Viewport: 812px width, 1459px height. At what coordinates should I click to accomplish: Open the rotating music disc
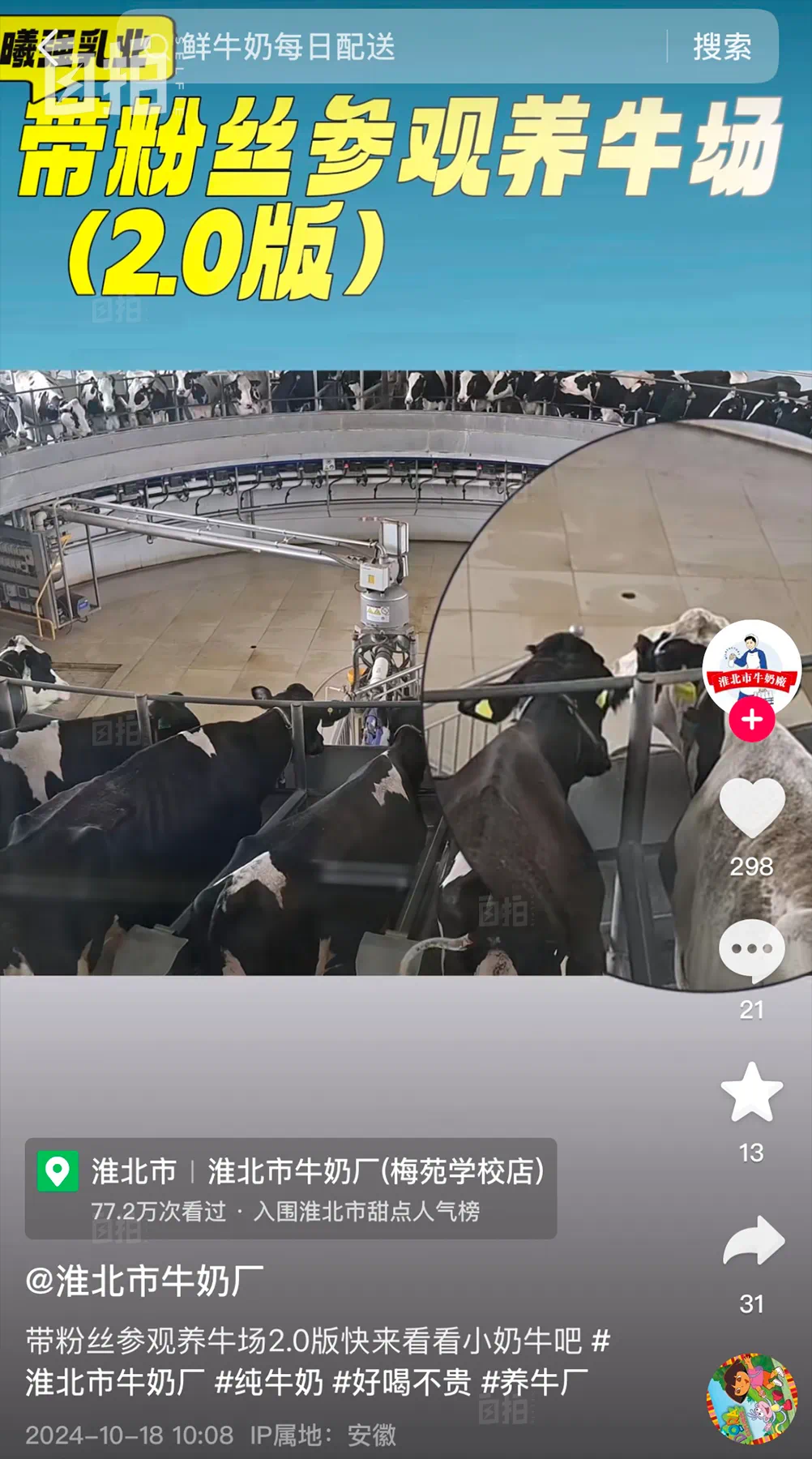752,1397
